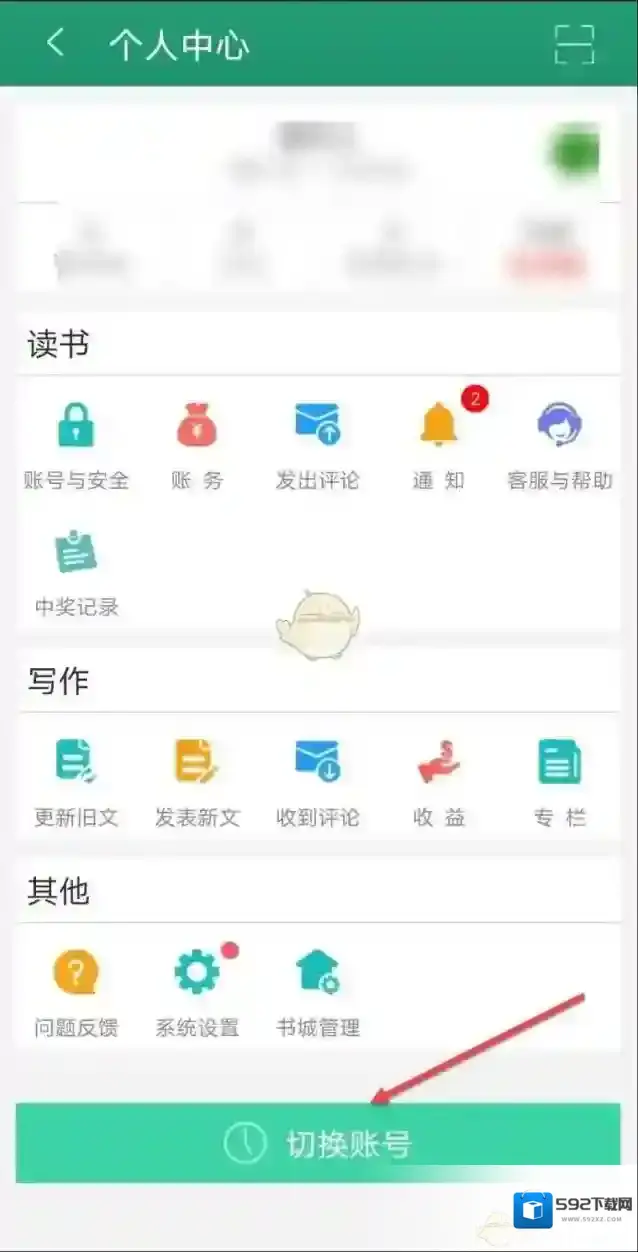The image size is (638, 1252).
Task: Tap 发表新文 to publish
Action: point(197,783)
